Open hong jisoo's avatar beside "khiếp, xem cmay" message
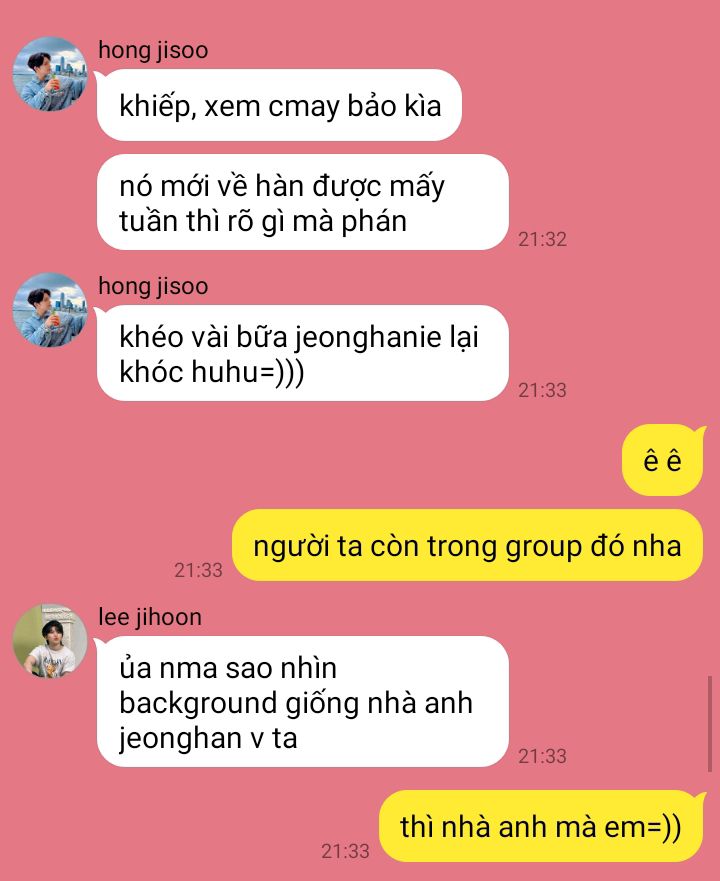The image size is (720, 881). click(50, 74)
